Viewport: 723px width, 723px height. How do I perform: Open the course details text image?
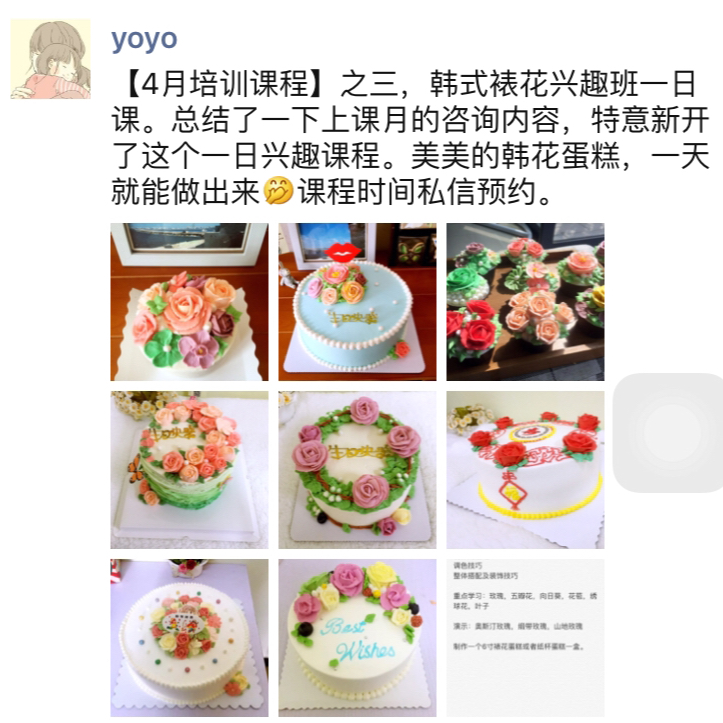click(525, 638)
